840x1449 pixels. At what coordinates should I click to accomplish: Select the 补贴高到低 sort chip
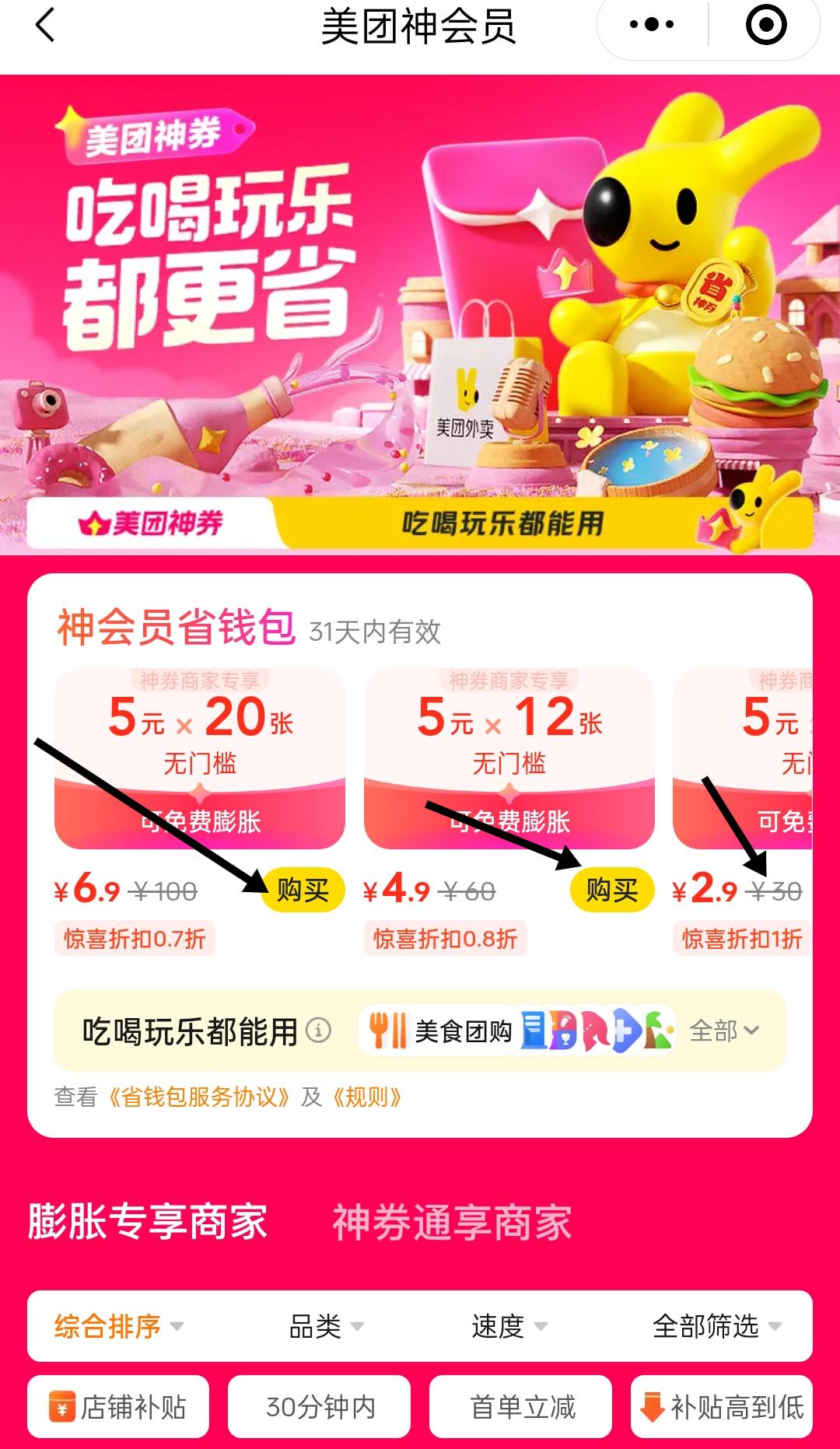coord(722,1407)
